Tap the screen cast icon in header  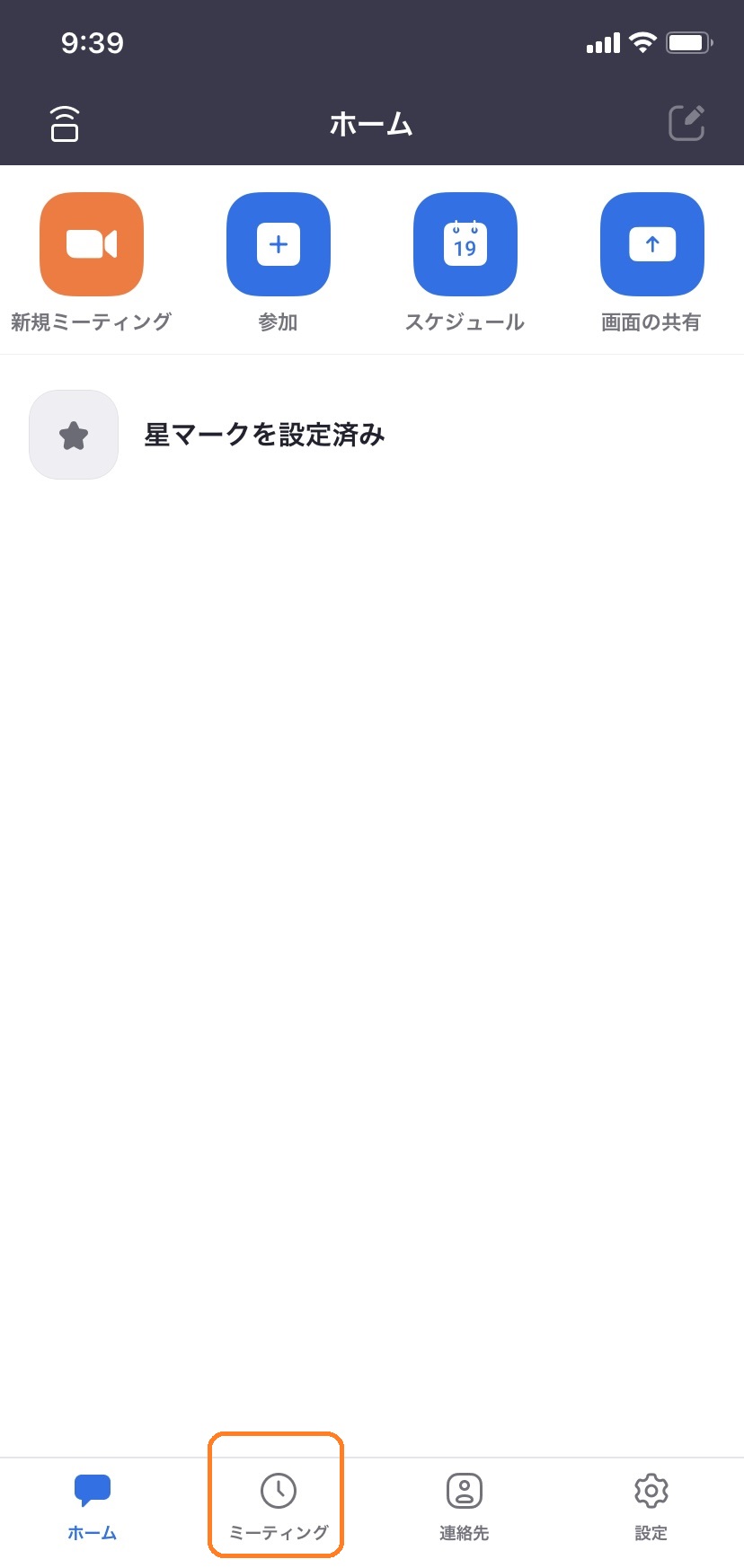[65, 124]
